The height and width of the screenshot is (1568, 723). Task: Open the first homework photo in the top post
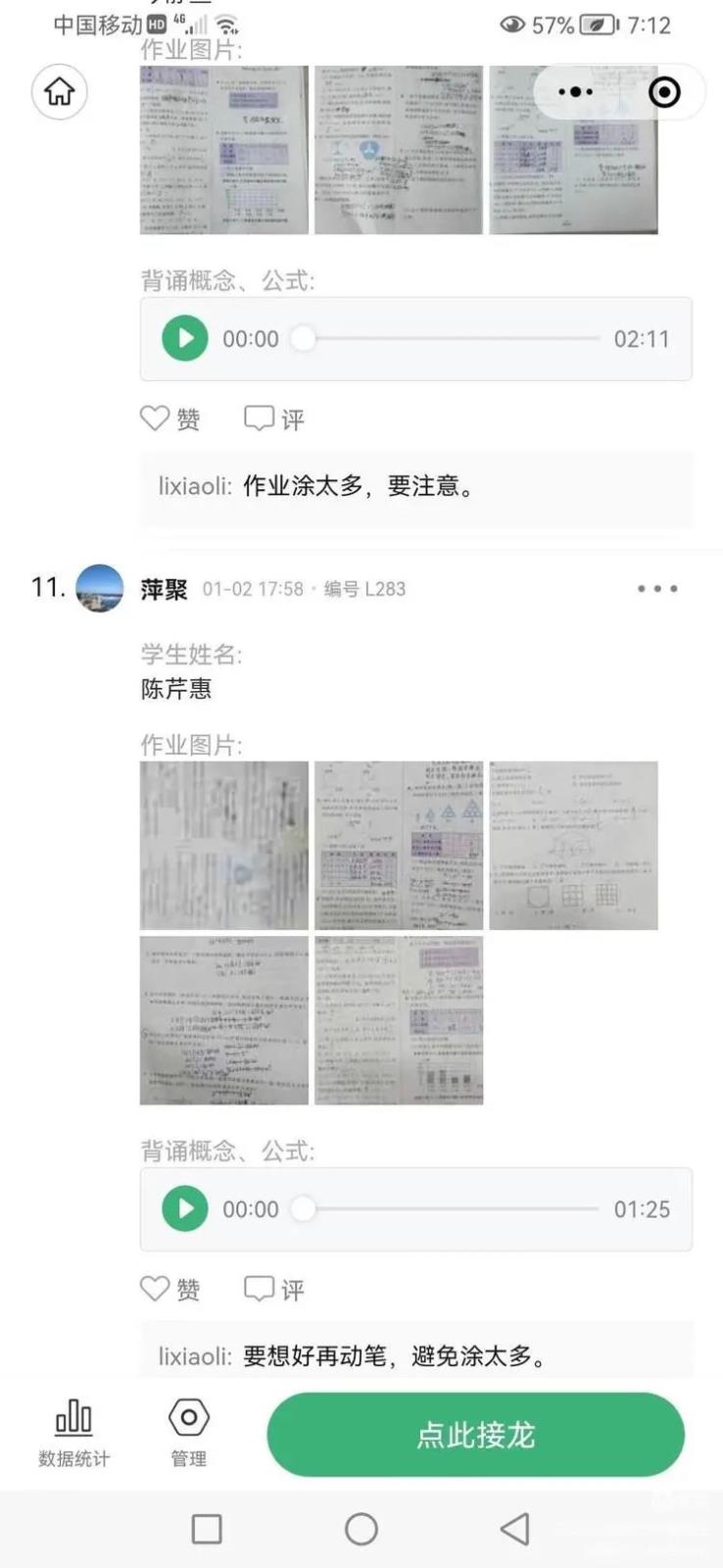224,150
